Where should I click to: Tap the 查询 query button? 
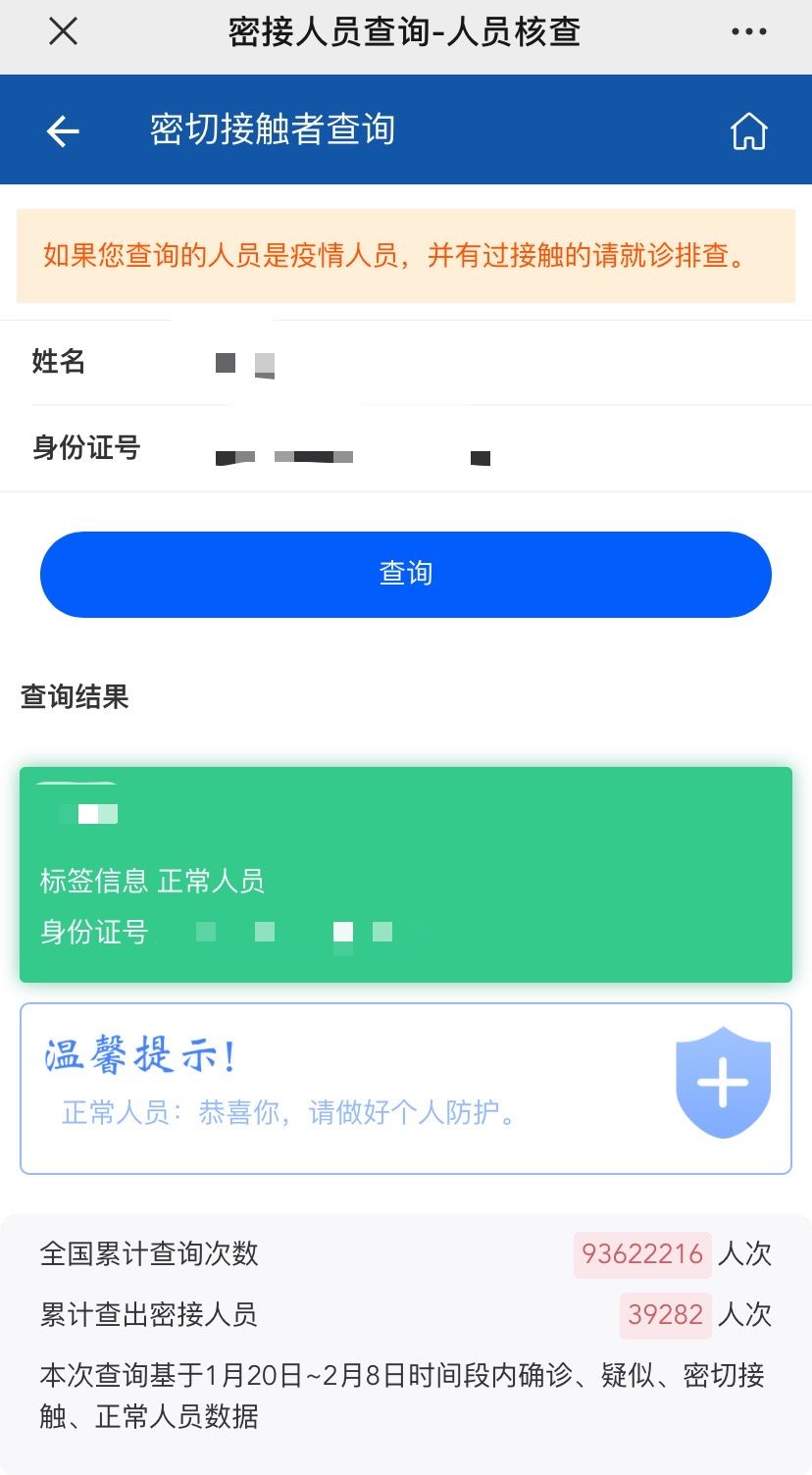(405, 575)
